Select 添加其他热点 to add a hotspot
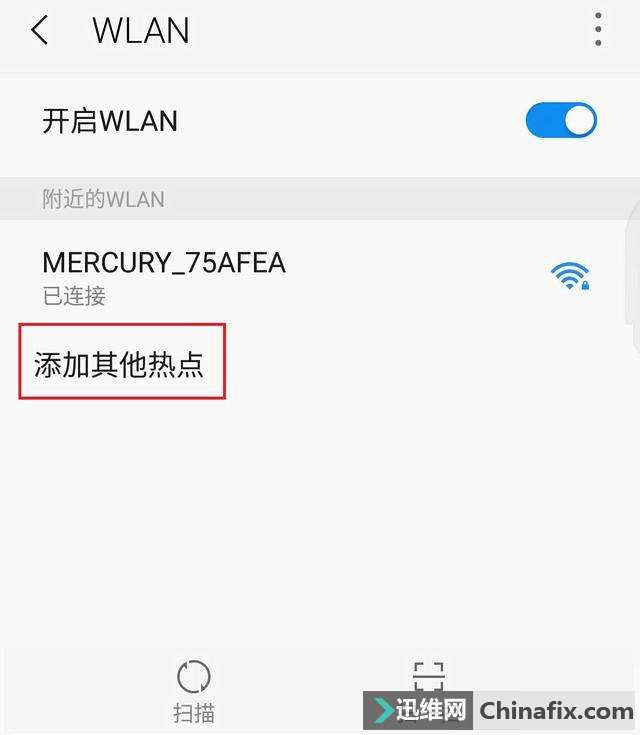The width and height of the screenshot is (640, 735). (120, 364)
